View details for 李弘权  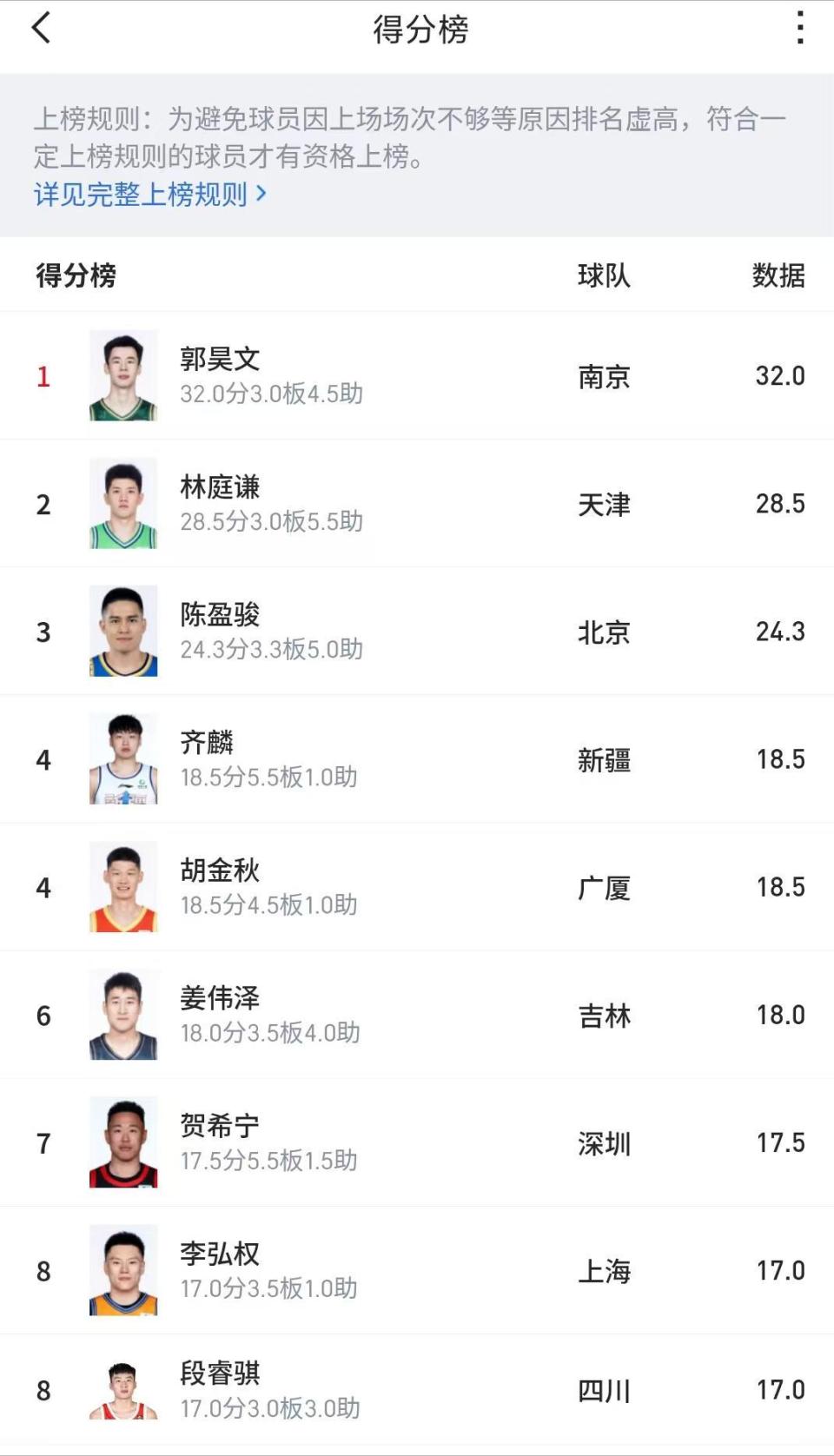(x=417, y=1269)
